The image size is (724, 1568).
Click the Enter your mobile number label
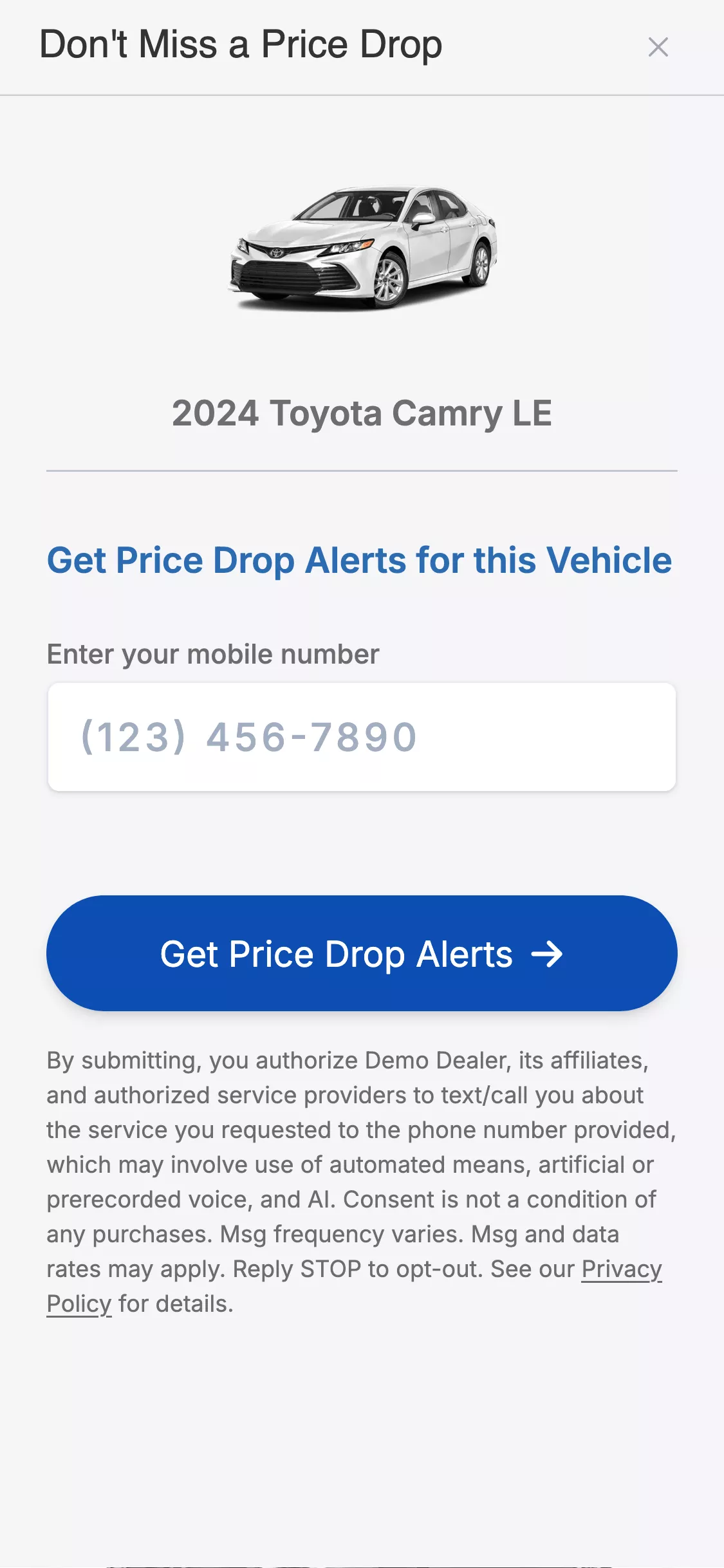[212, 654]
